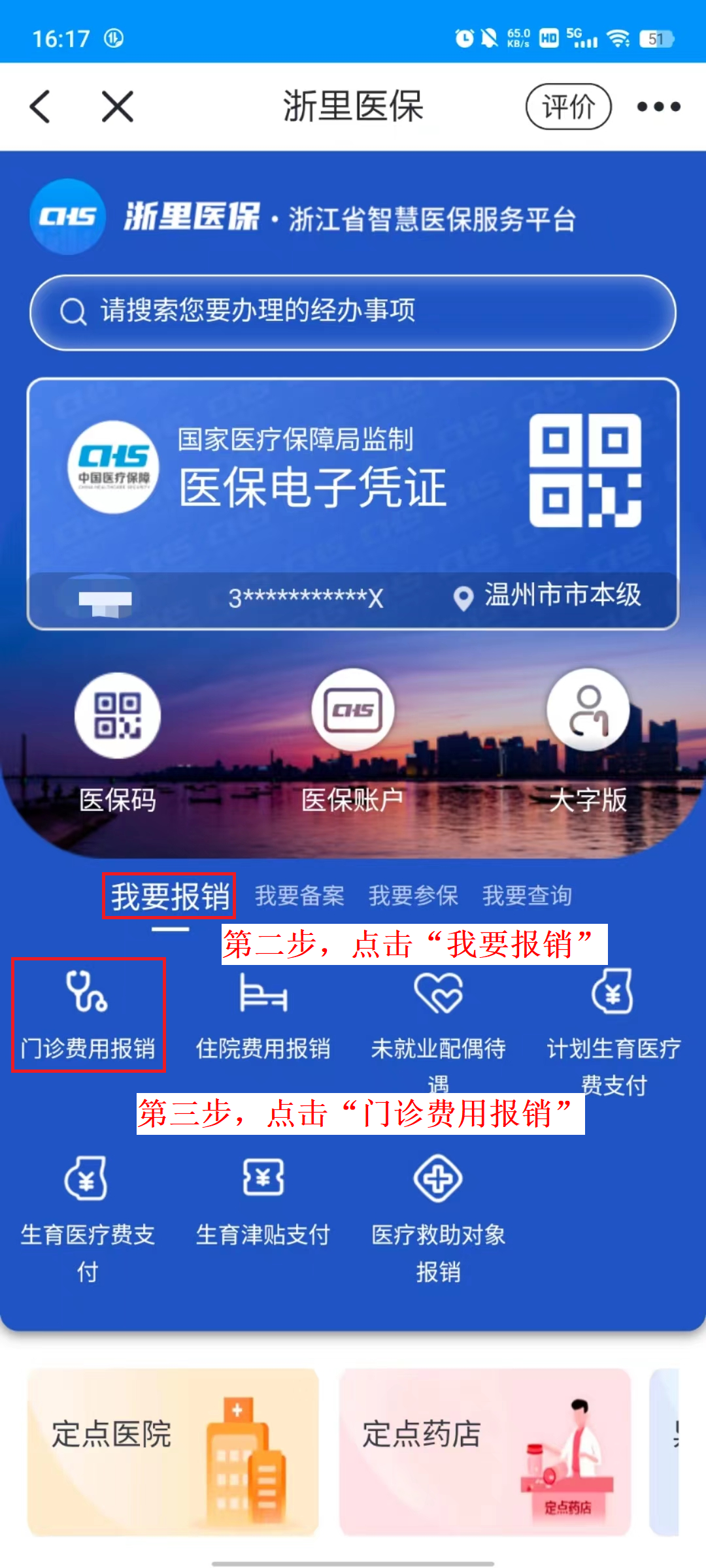Viewport: 706px width, 1568px height.
Task: Open 住院费用报销
Action: (x=263, y=1015)
